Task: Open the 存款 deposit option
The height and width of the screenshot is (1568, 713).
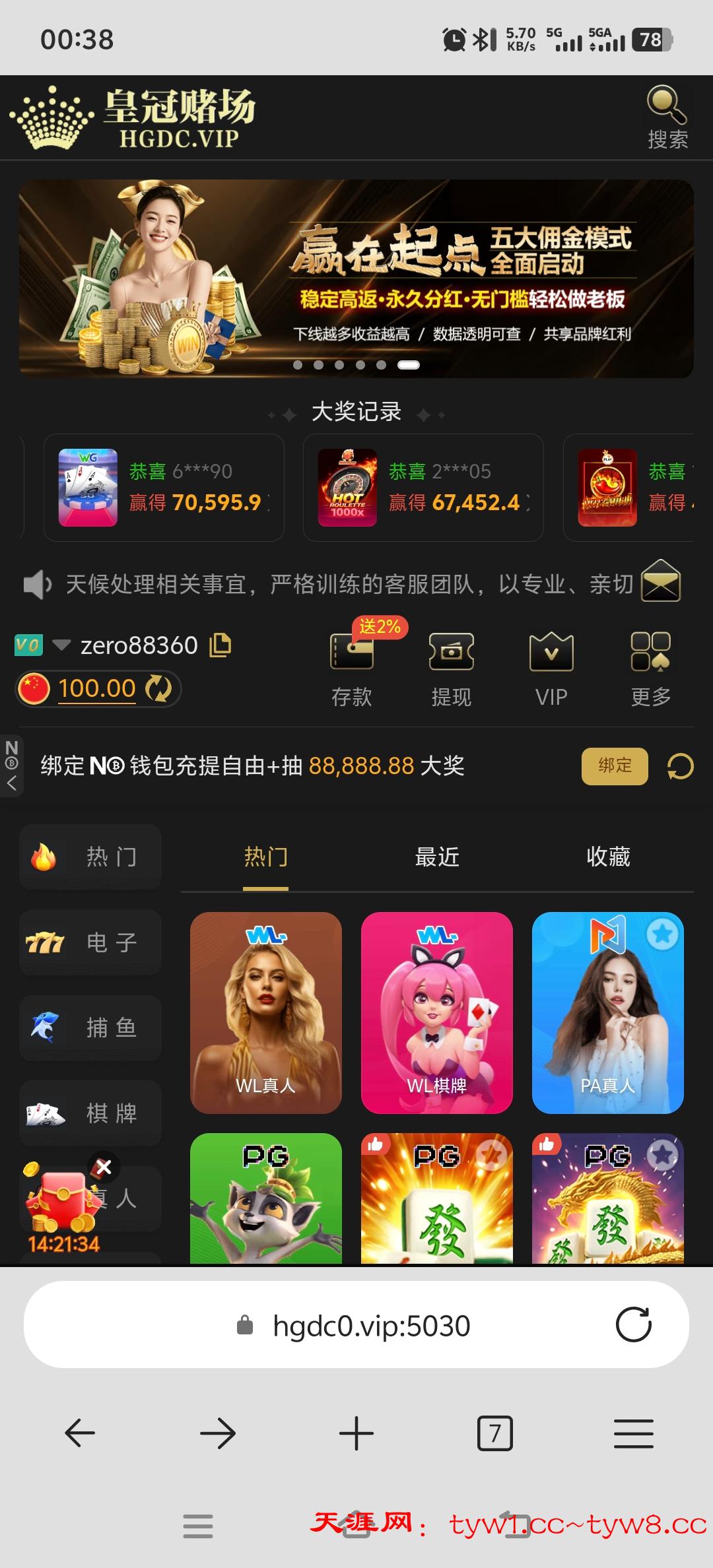Action: [x=352, y=667]
